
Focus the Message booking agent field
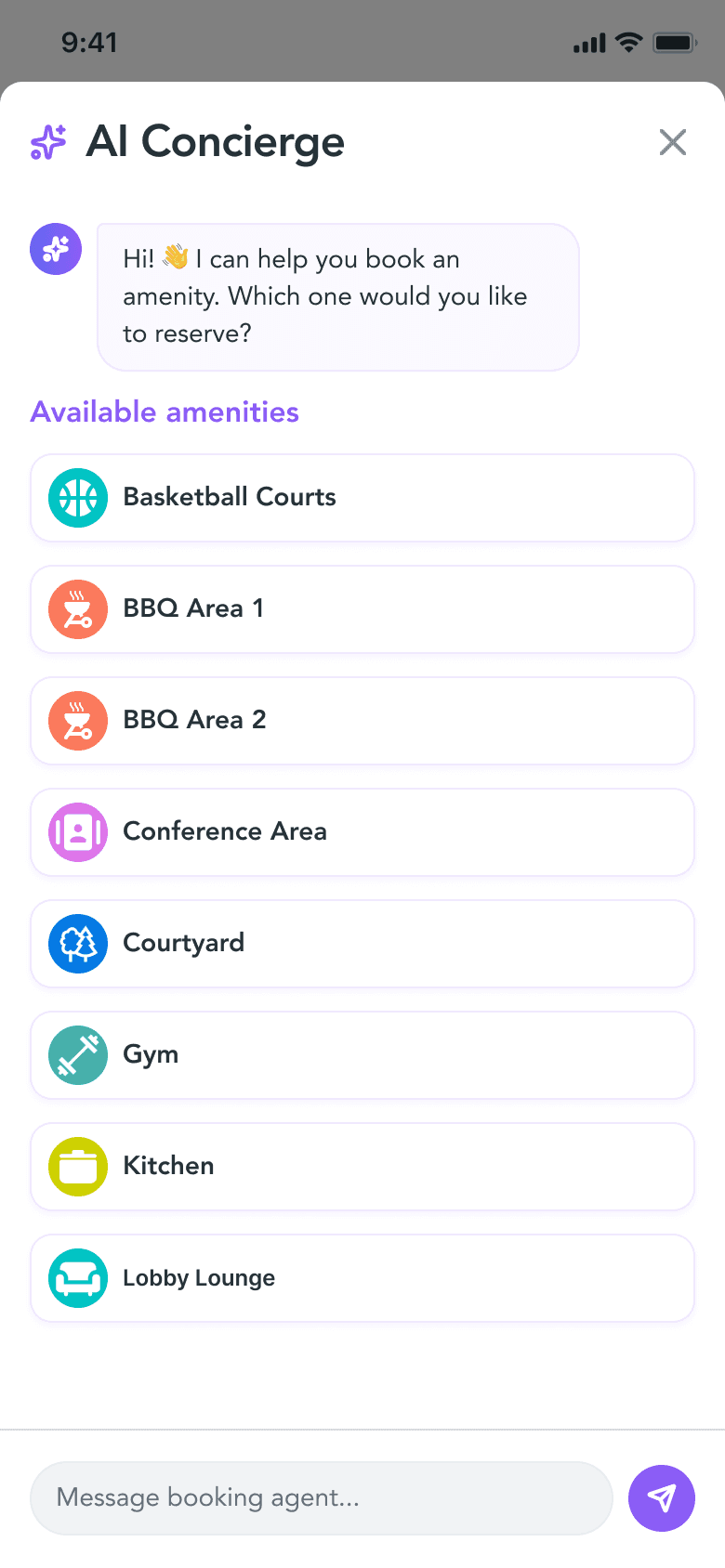322,1497
